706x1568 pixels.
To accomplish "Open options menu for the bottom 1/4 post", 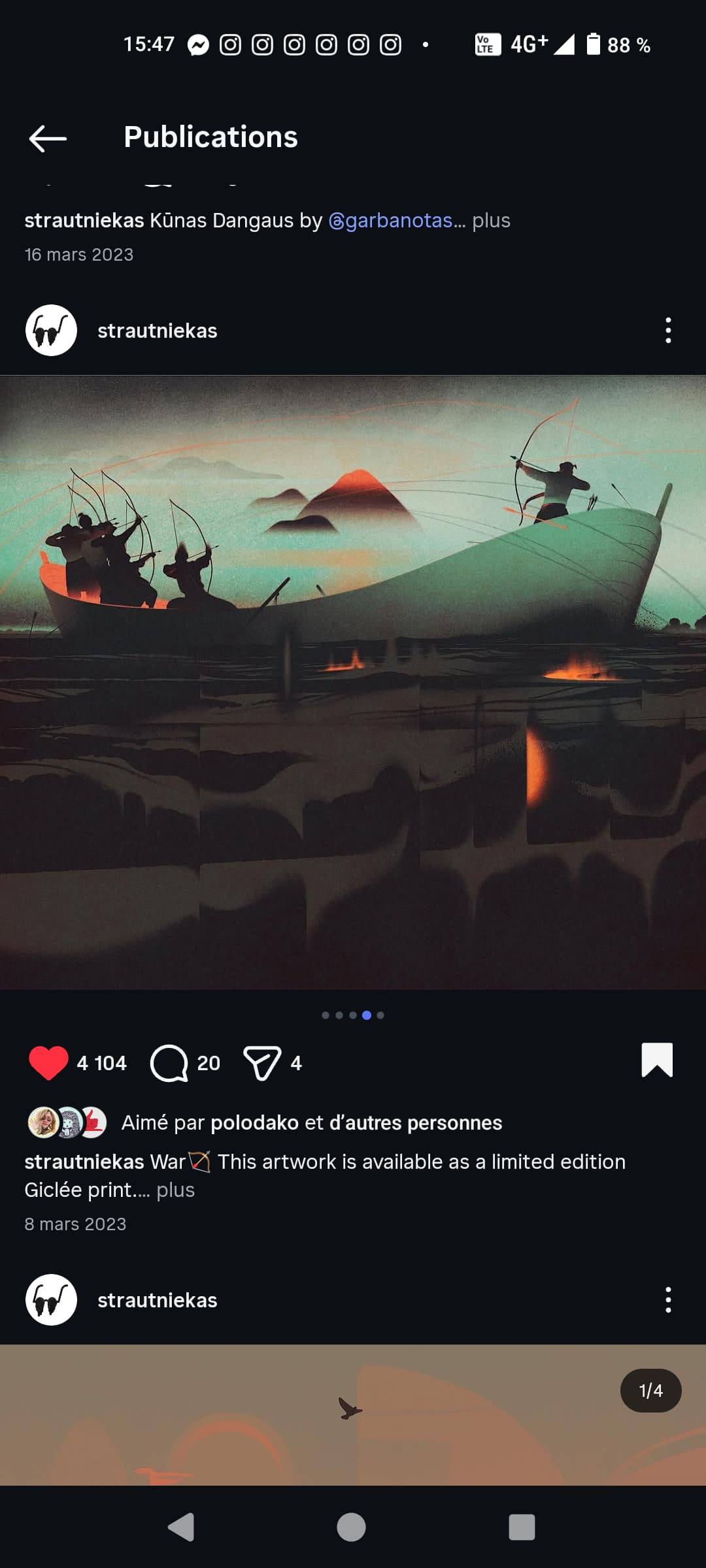I will click(667, 1300).
